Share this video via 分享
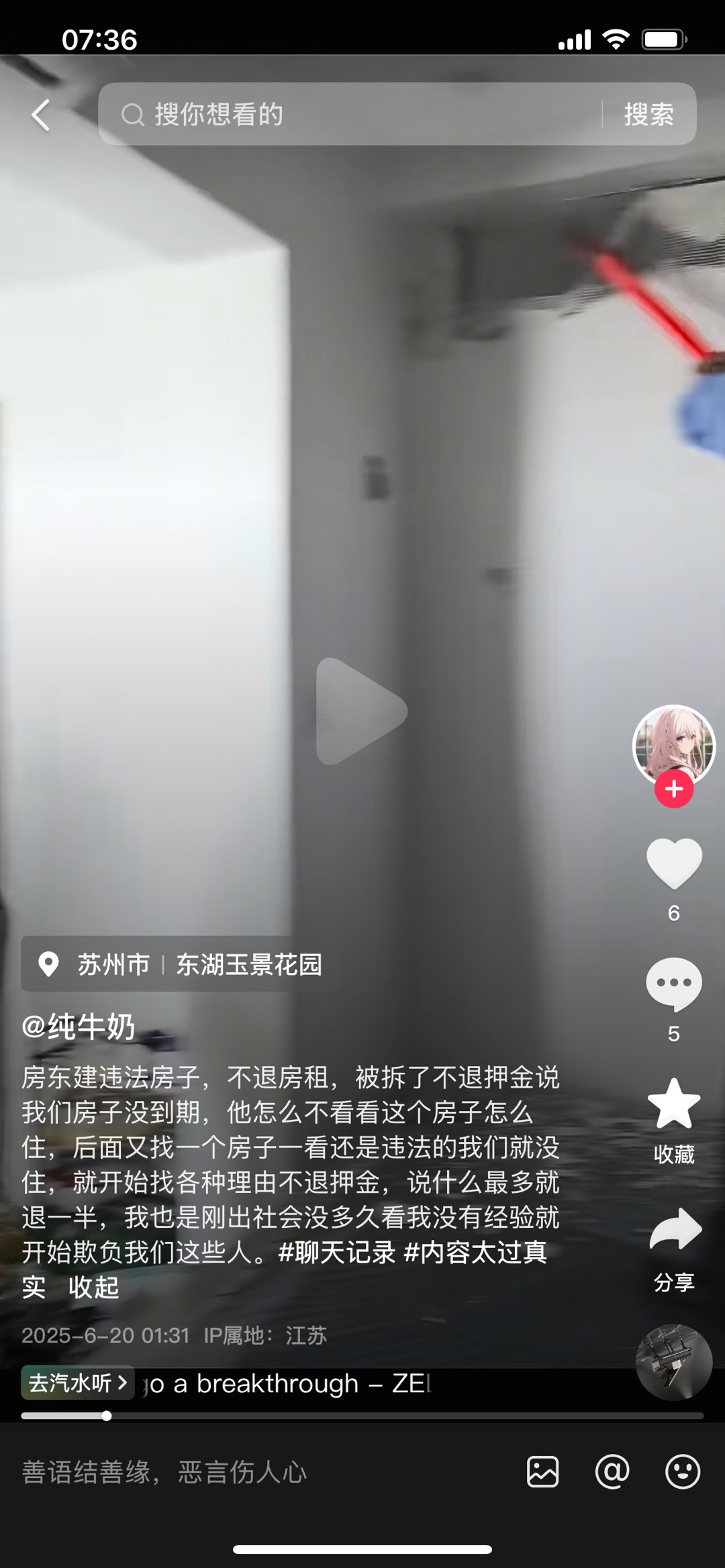The image size is (725, 1568). (x=674, y=1231)
